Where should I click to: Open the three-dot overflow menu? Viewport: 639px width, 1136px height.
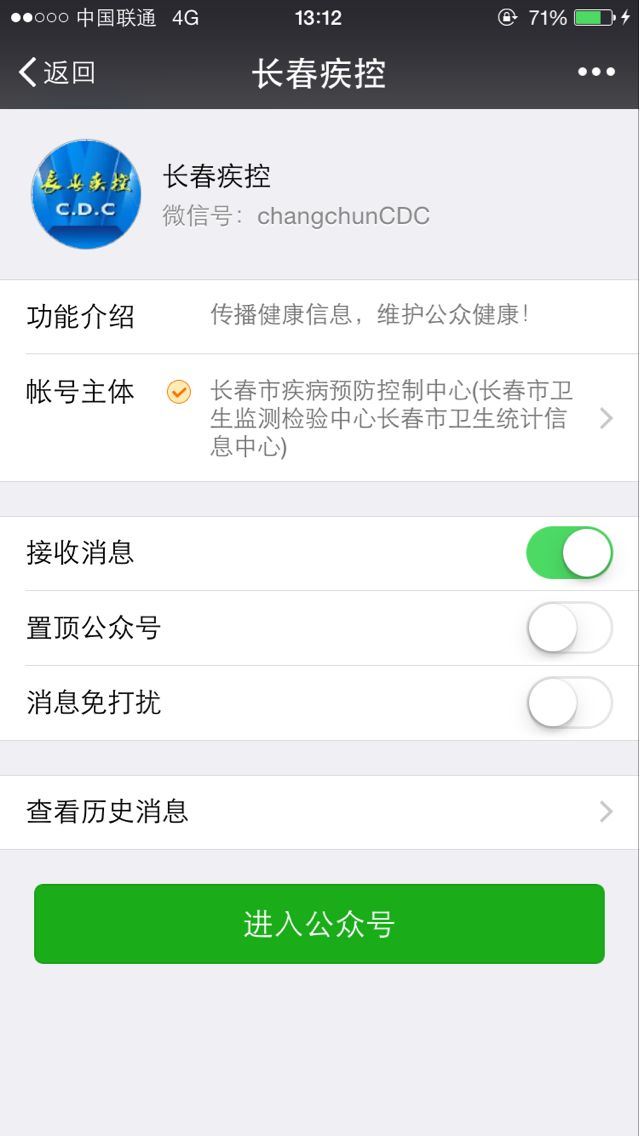[596, 72]
